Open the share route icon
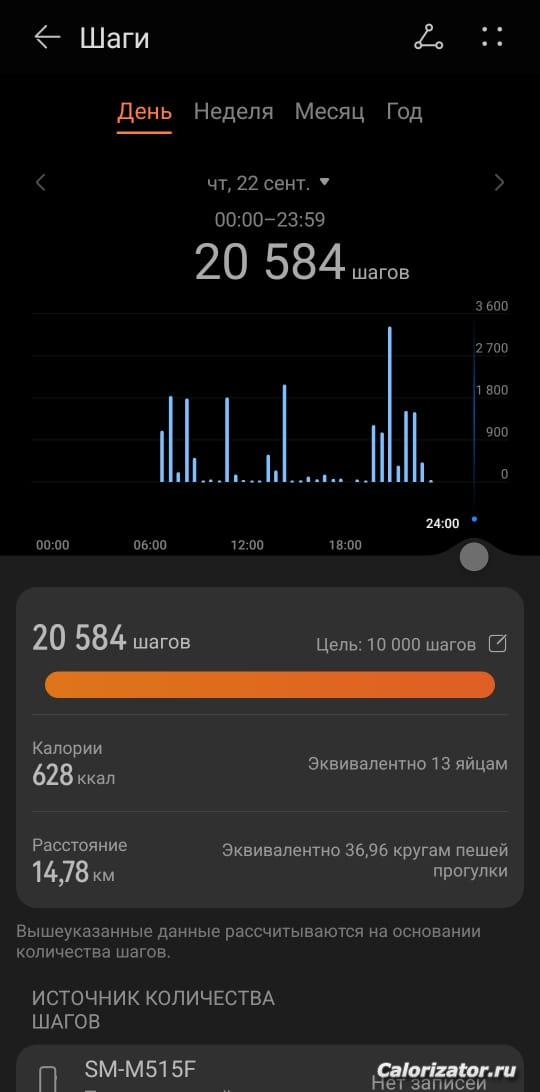 pos(429,38)
